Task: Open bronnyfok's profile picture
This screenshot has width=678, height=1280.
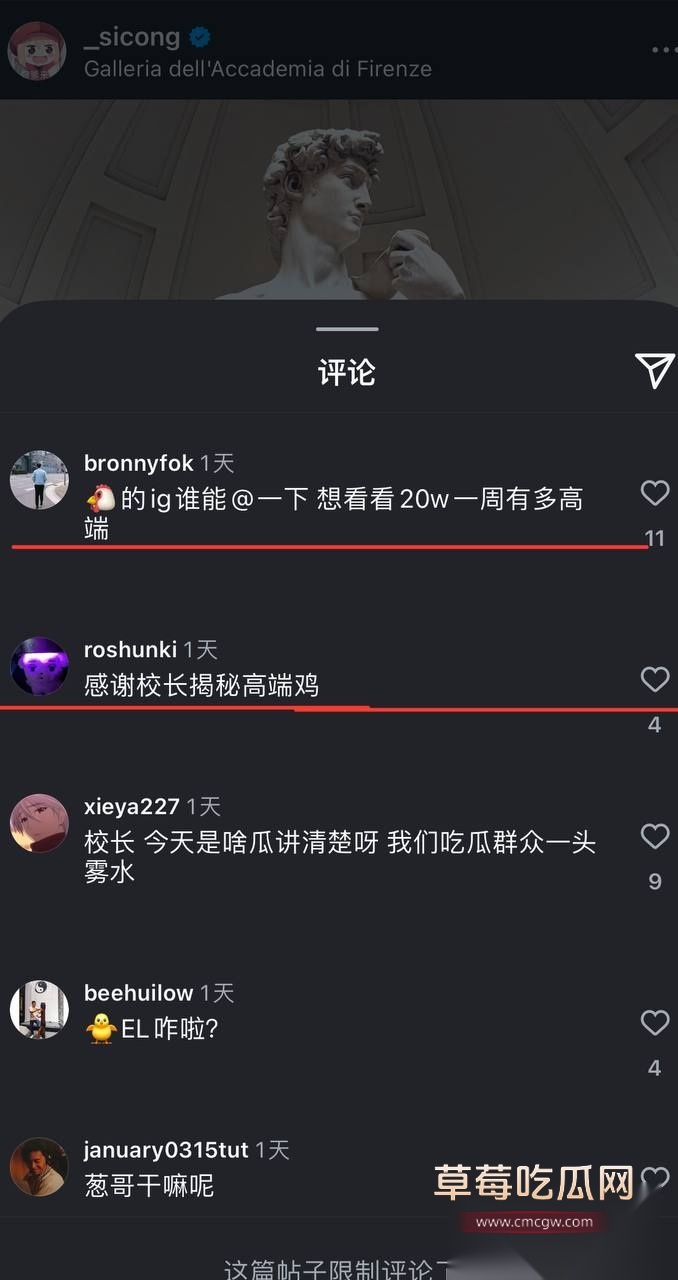Action: pos(39,481)
